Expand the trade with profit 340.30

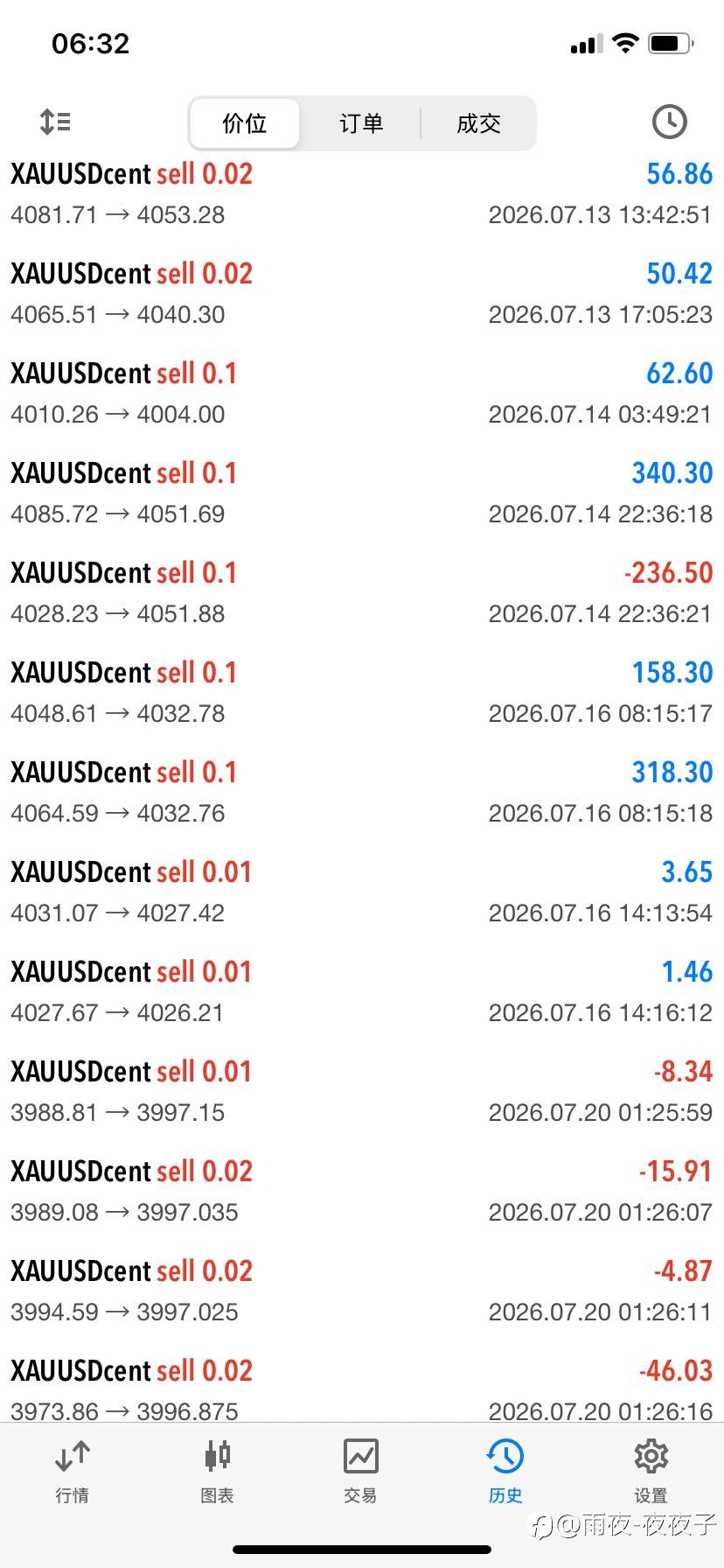(362, 493)
